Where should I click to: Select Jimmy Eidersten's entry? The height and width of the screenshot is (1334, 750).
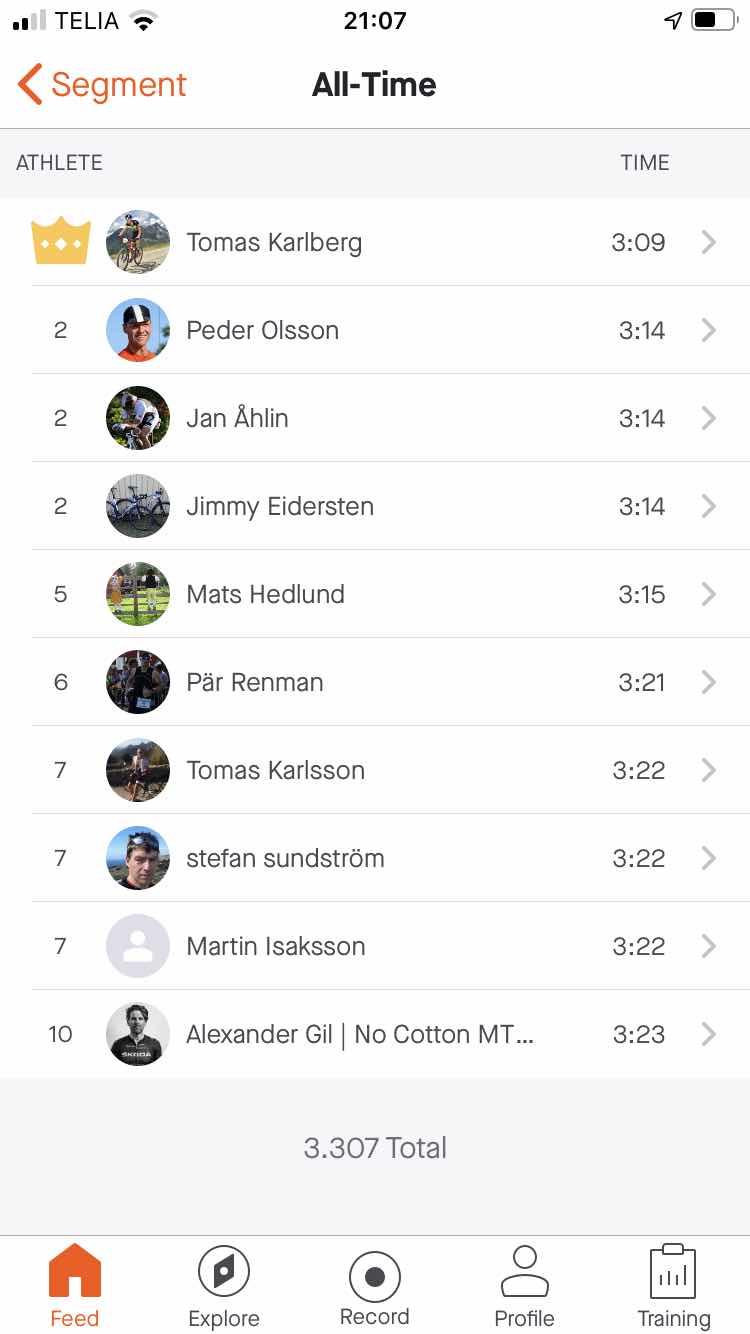coord(375,506)
